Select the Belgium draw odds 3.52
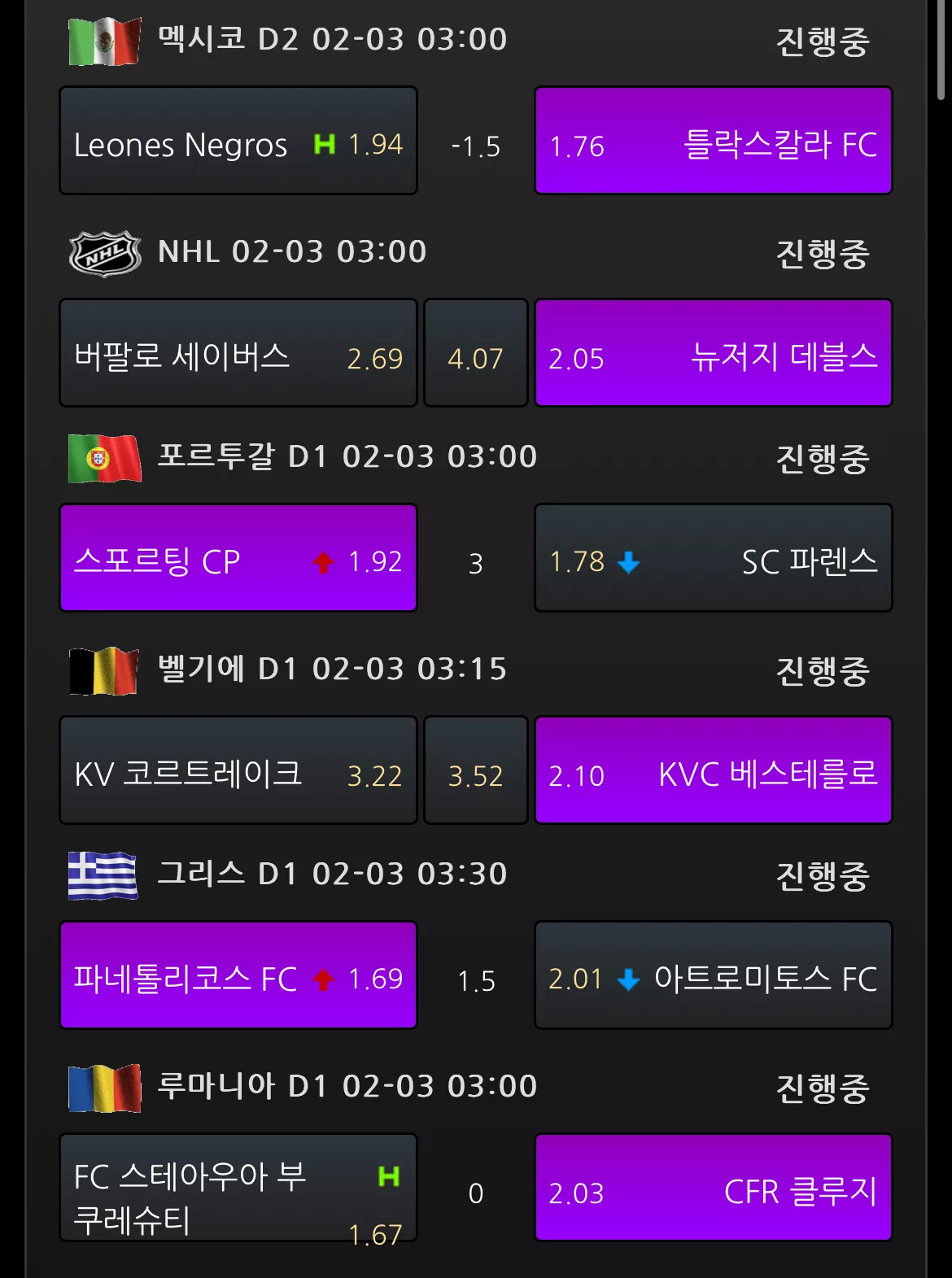 pos(476,770)
